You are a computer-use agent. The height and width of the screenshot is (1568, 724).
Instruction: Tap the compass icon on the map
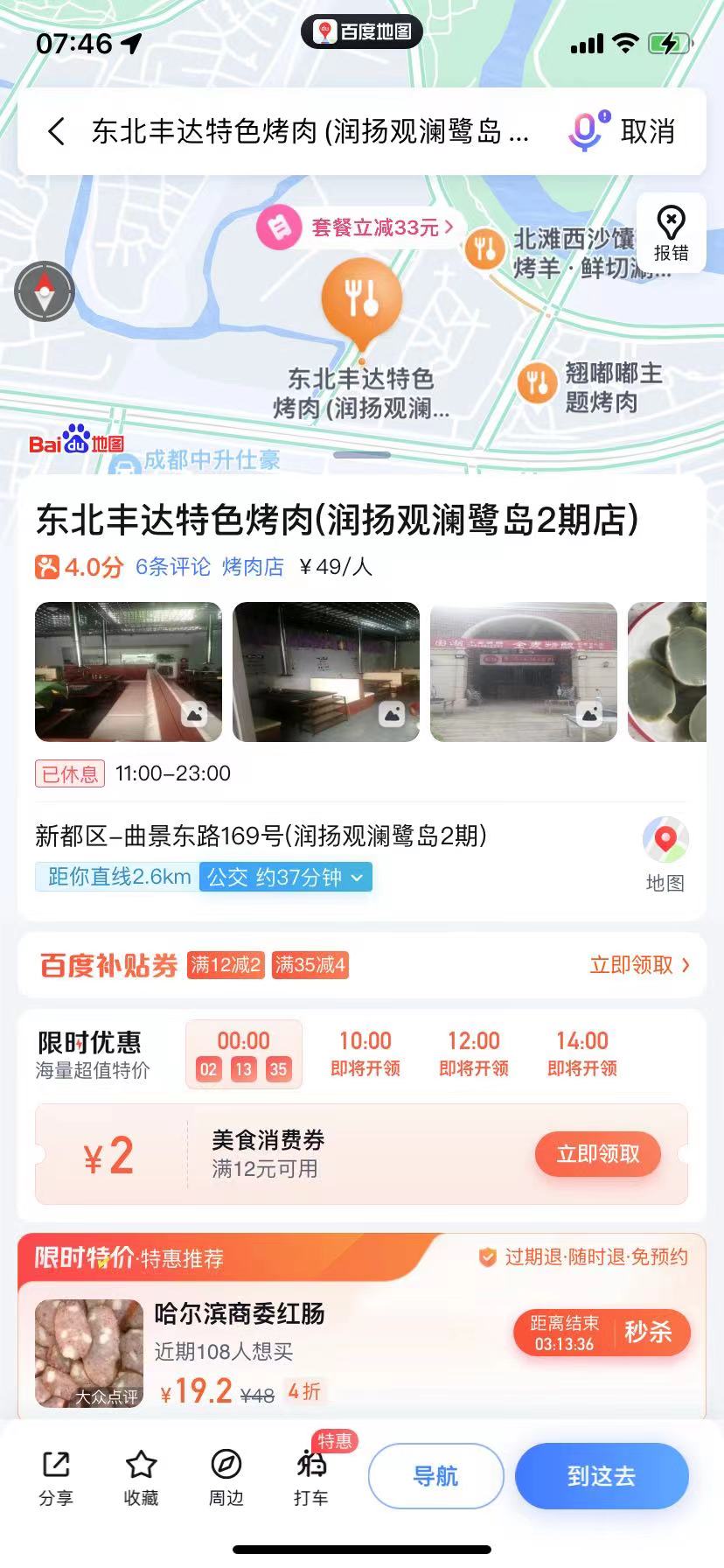[45, 291]
